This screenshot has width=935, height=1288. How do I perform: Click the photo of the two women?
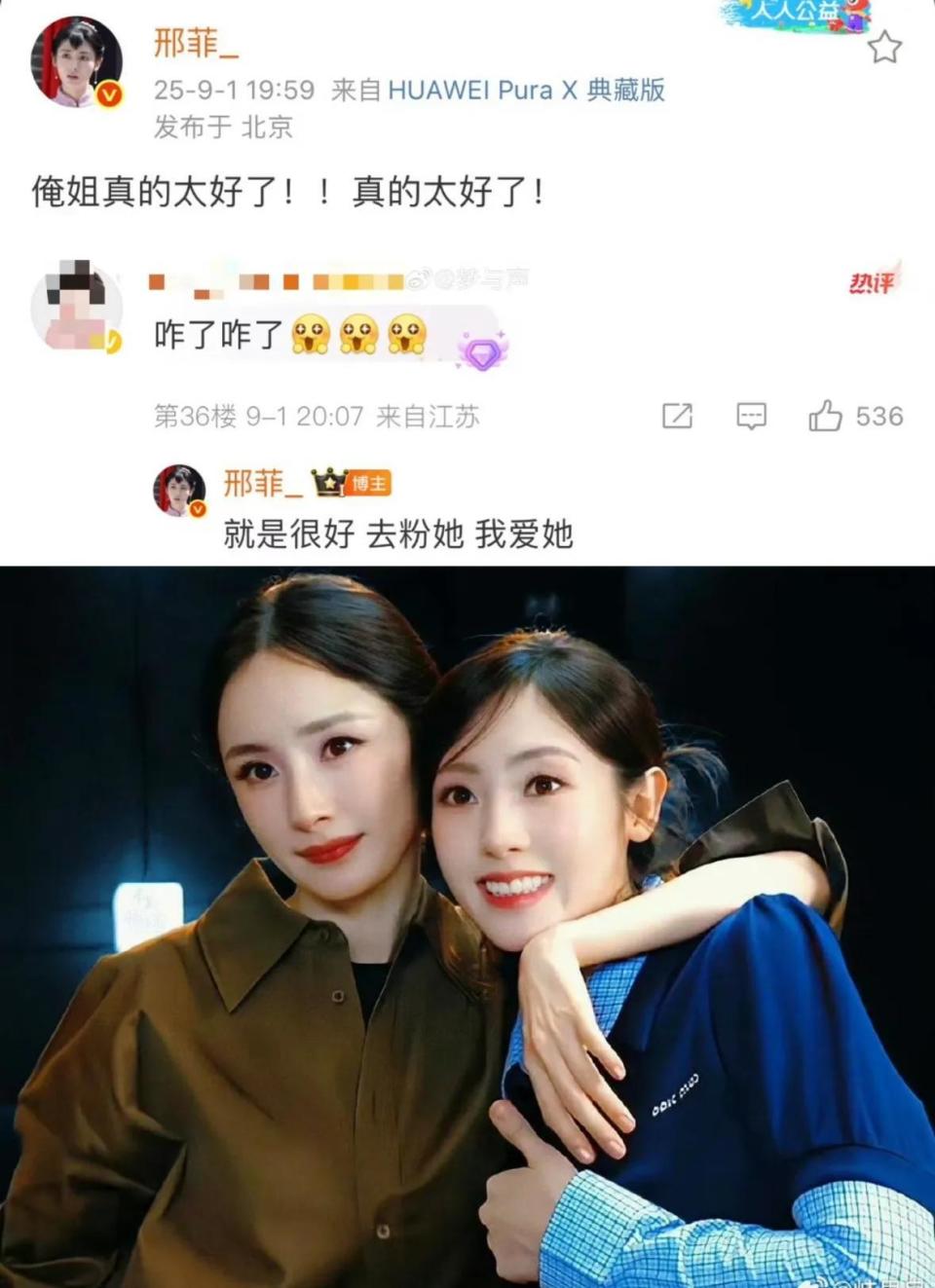tap(467, 925)
